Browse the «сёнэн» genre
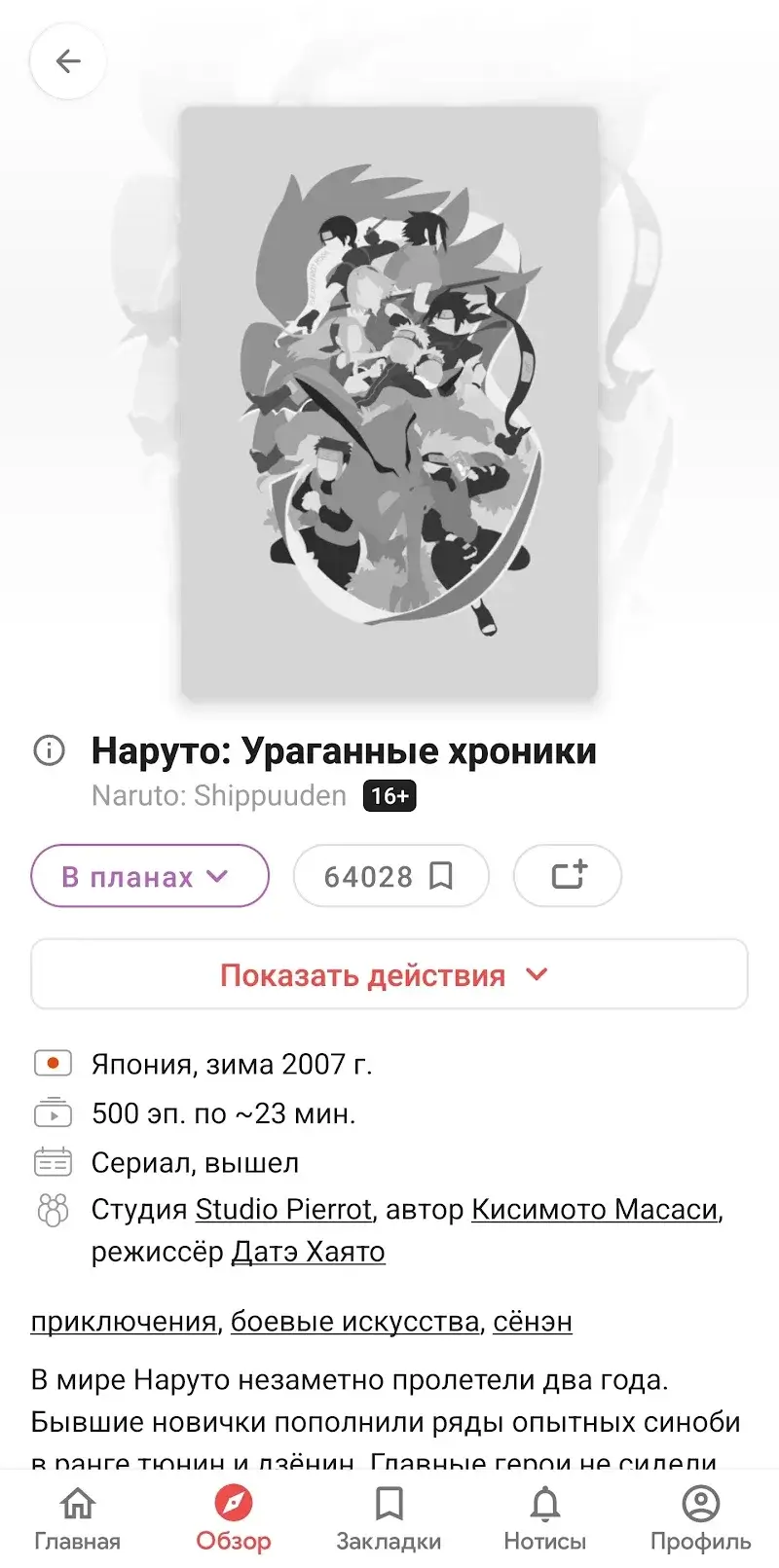 [533, 1322]
